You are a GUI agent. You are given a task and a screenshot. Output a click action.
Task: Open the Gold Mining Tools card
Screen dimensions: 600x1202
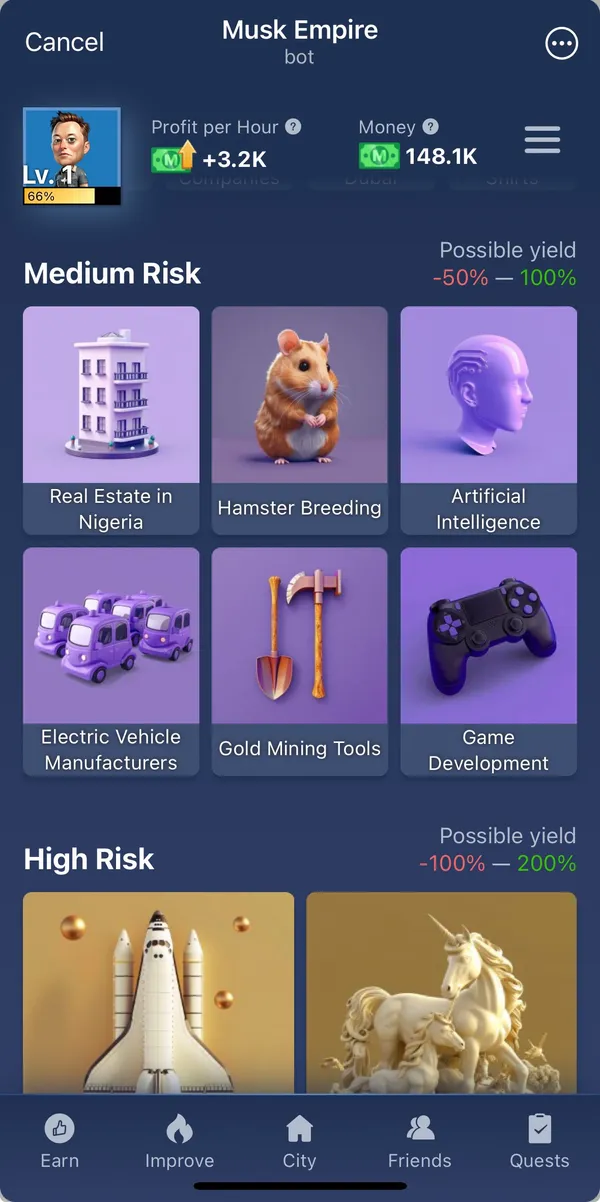(300, 661)
